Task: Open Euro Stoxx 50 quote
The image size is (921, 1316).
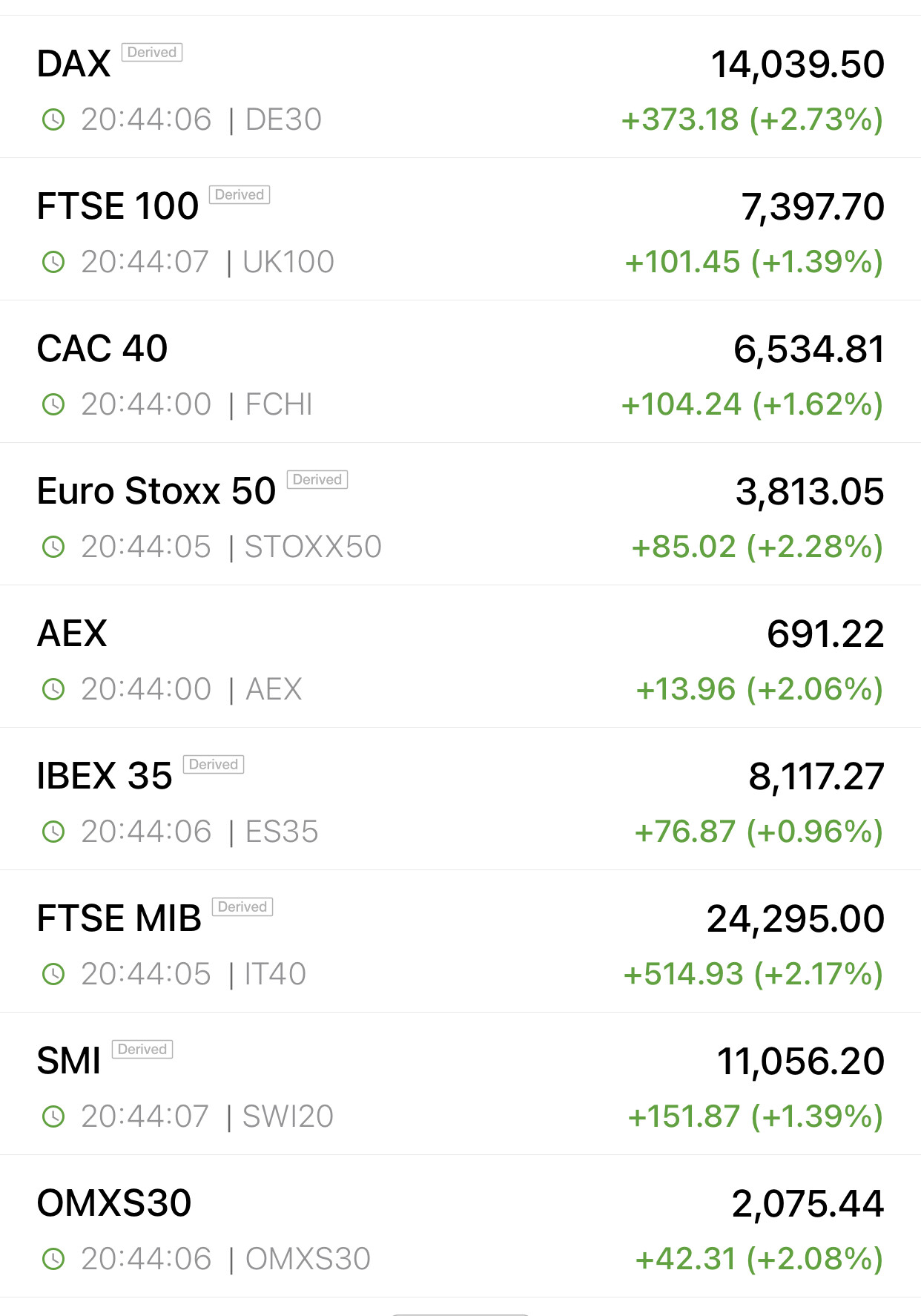Action: [x=460, y=515]
